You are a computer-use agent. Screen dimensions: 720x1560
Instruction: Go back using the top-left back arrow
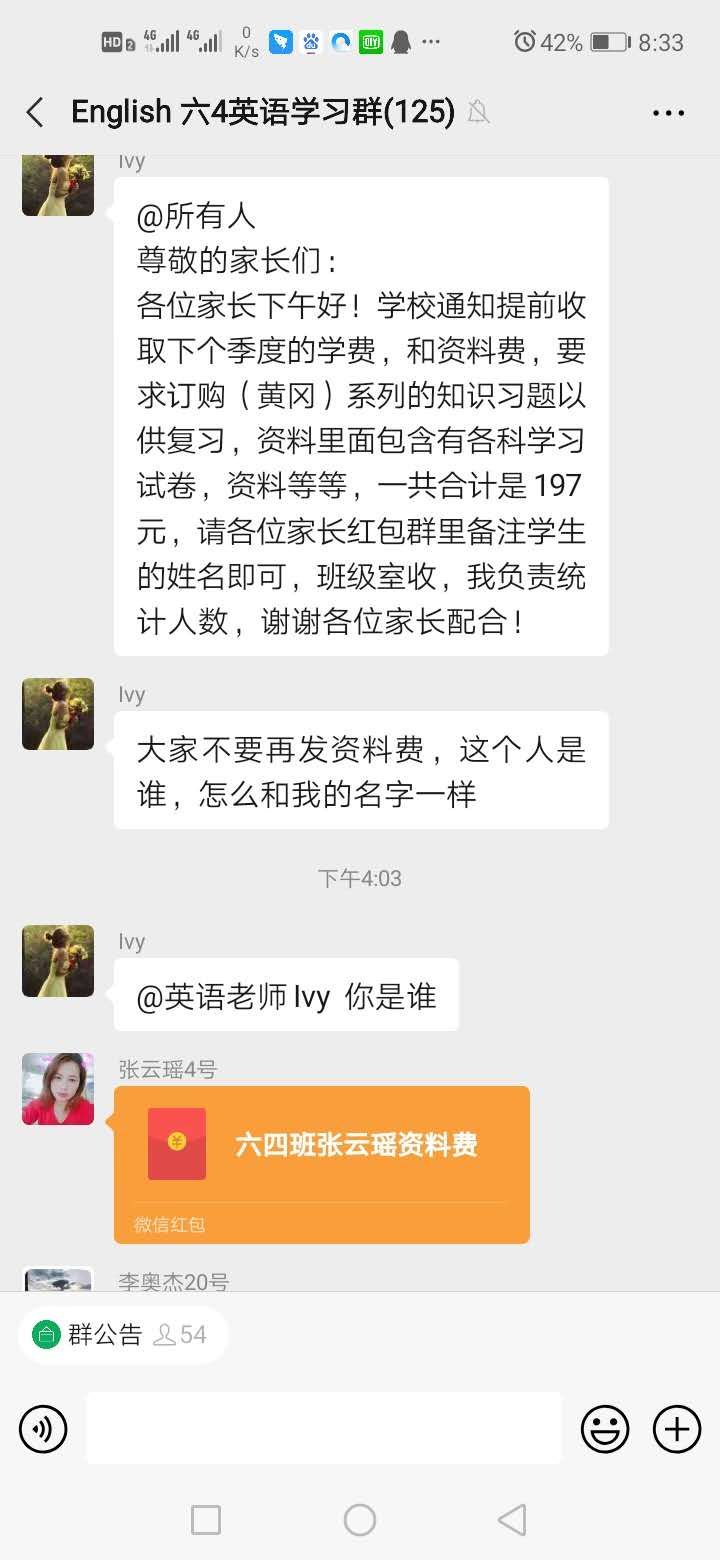click(x=34, y=112)
